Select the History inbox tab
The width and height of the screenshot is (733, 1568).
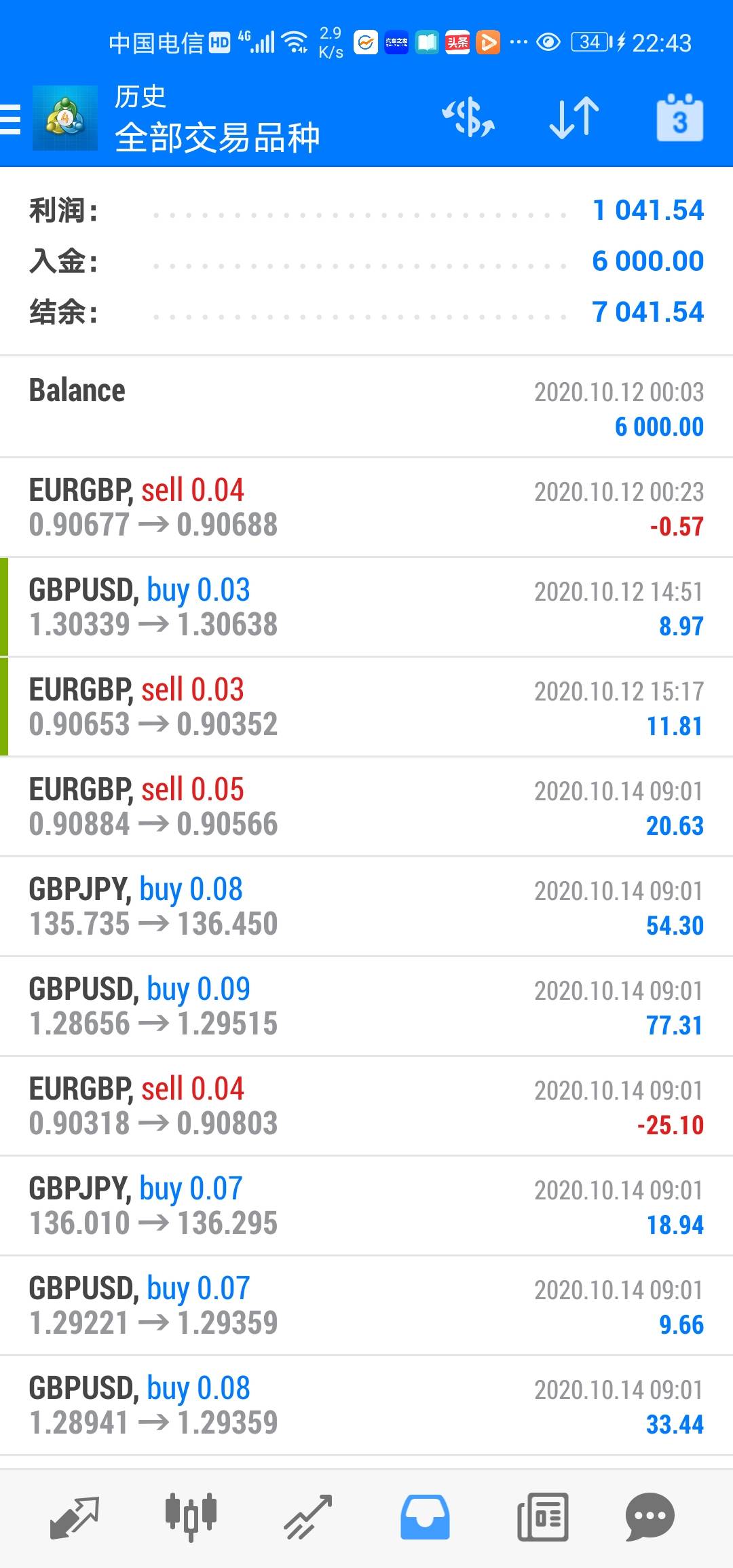[425, 1517]
